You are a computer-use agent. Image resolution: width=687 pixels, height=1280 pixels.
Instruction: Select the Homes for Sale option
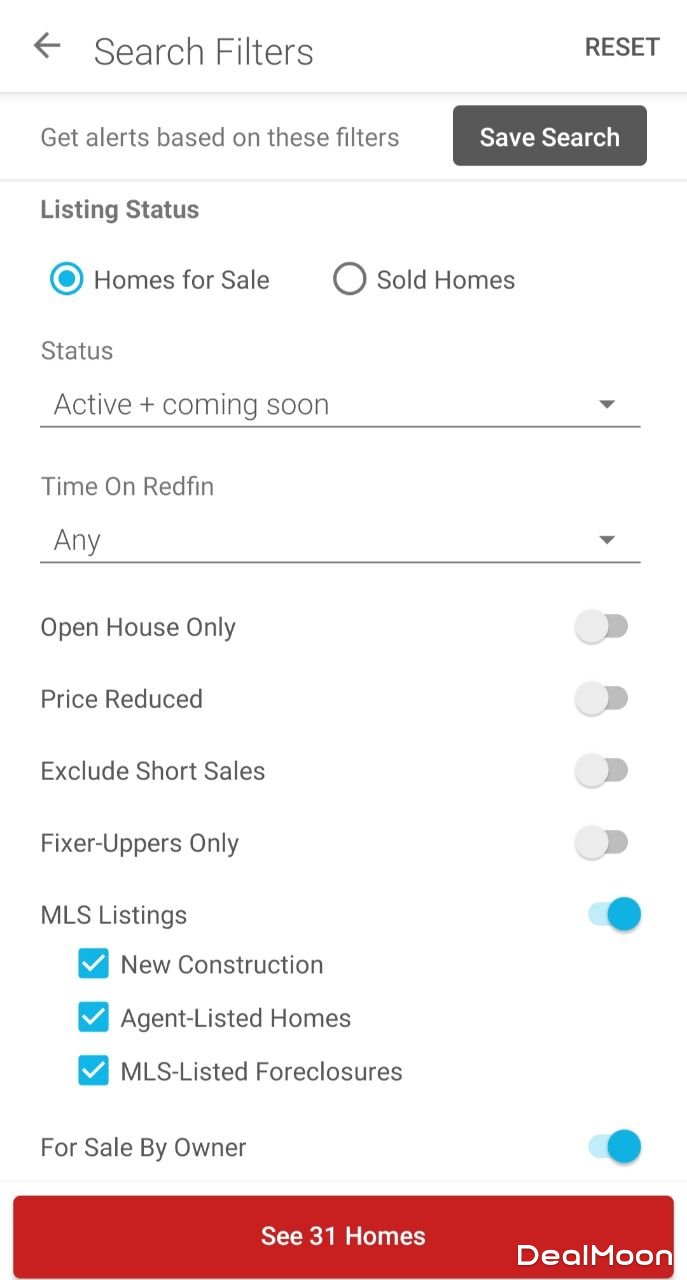67,280
